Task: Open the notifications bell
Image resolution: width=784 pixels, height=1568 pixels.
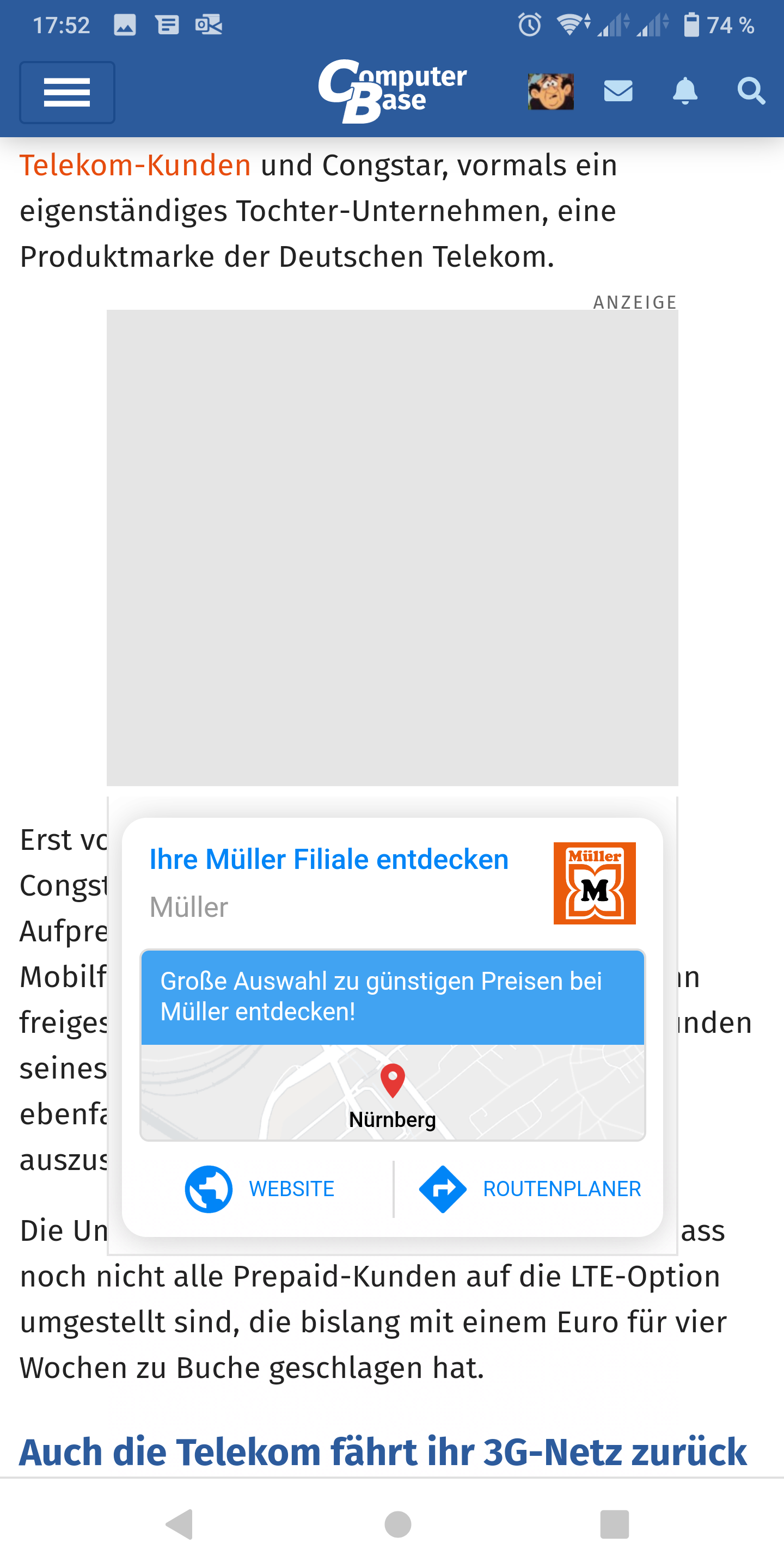Action: [685, 91]
